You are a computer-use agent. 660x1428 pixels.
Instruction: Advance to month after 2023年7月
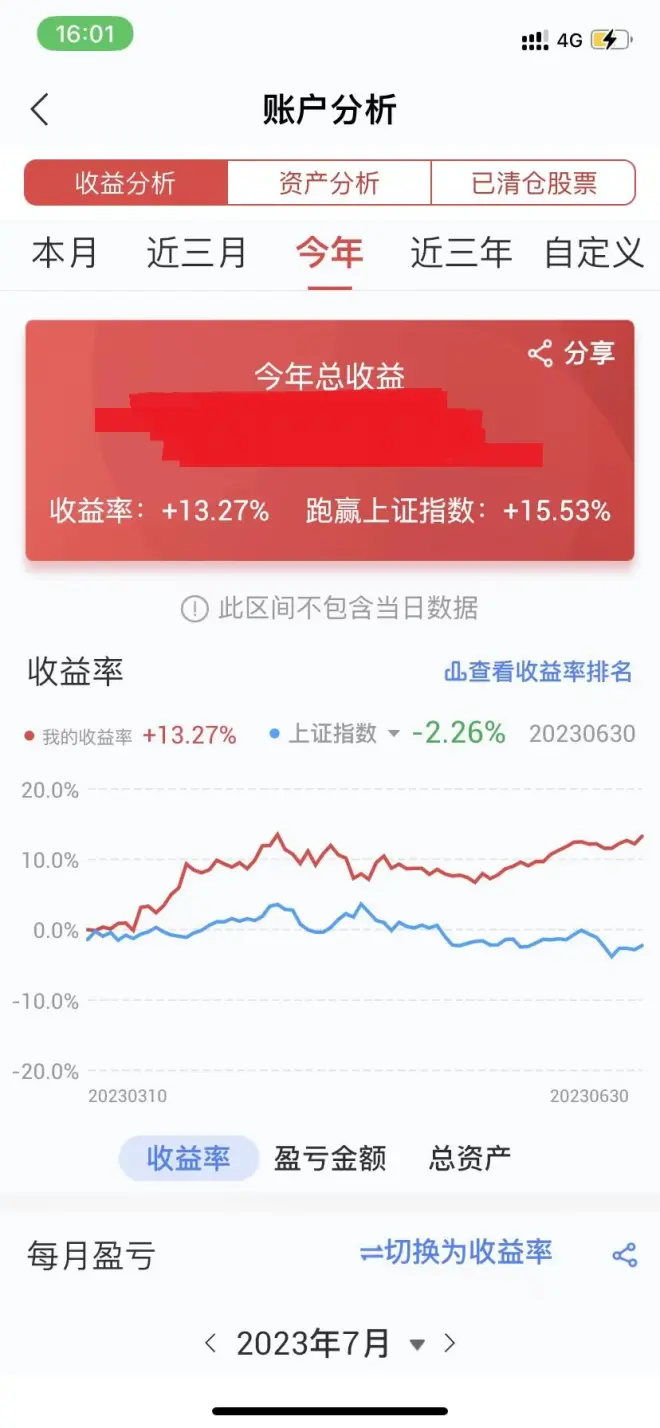pos(450,1343)
